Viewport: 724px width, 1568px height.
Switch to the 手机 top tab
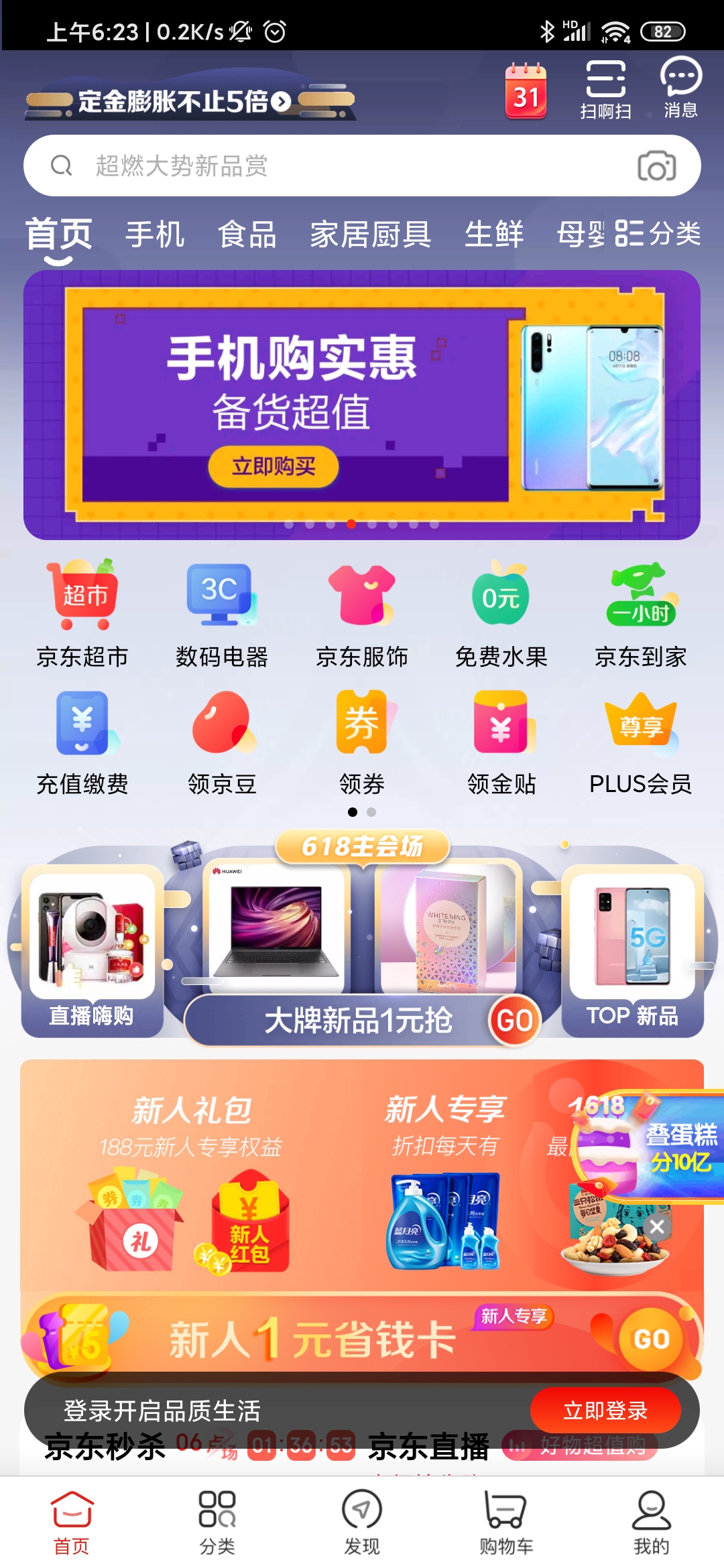tap(155, 235)
